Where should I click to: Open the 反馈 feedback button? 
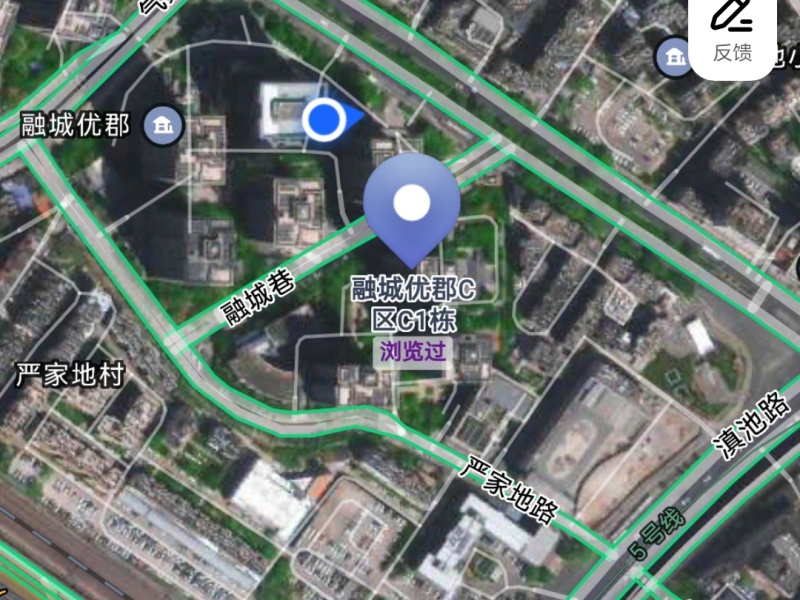732,32
